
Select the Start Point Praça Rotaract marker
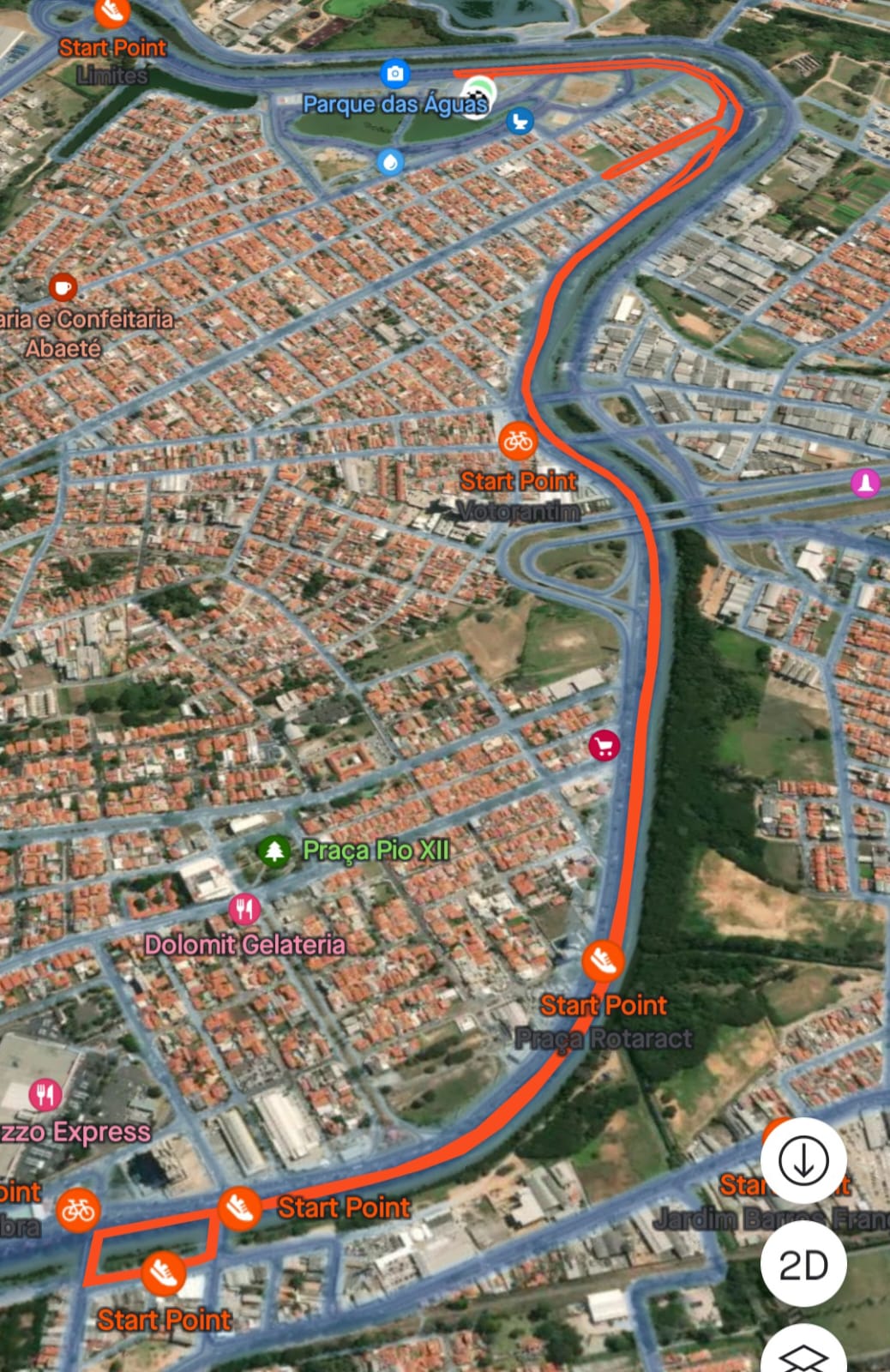point(603,960)
